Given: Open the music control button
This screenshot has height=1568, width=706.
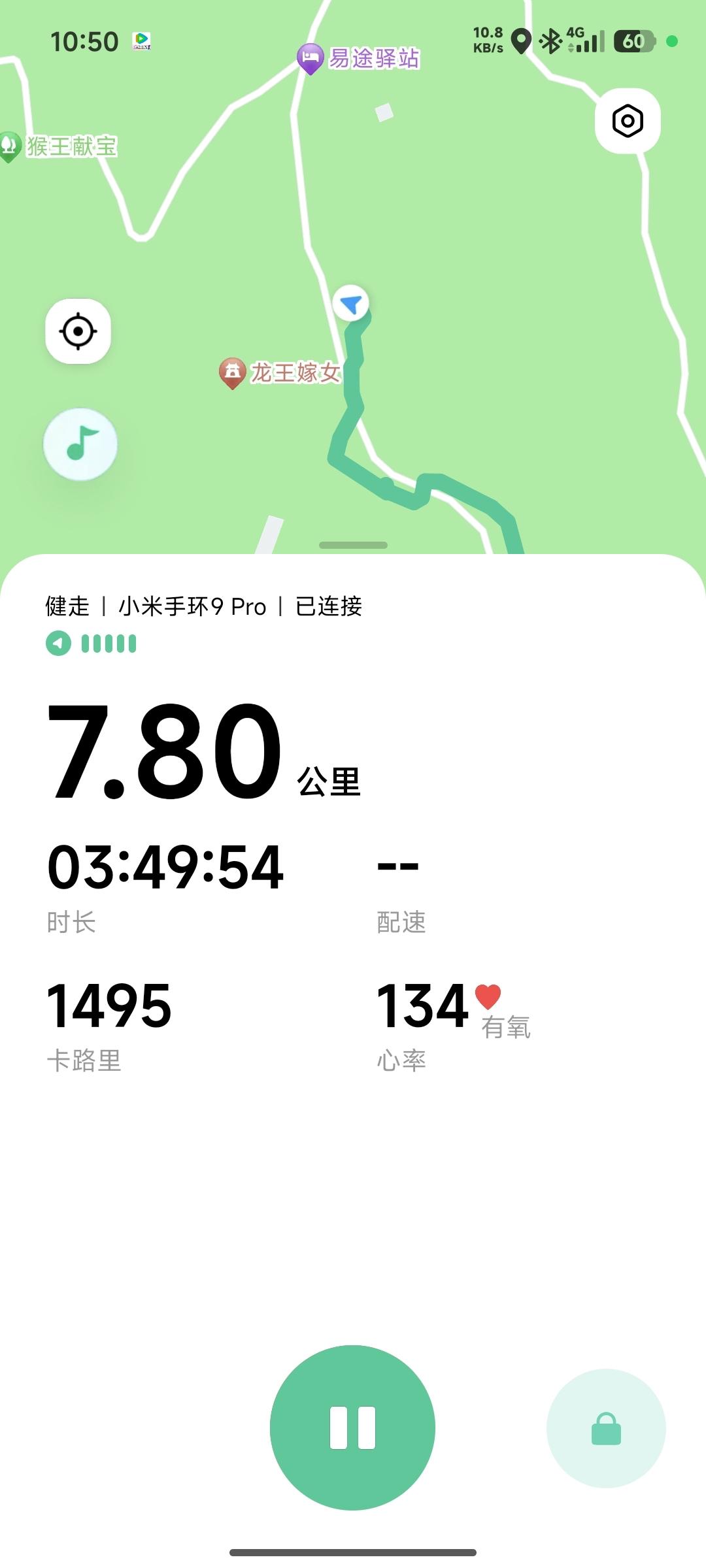Looking at the screenshot, I should (80, 444).
